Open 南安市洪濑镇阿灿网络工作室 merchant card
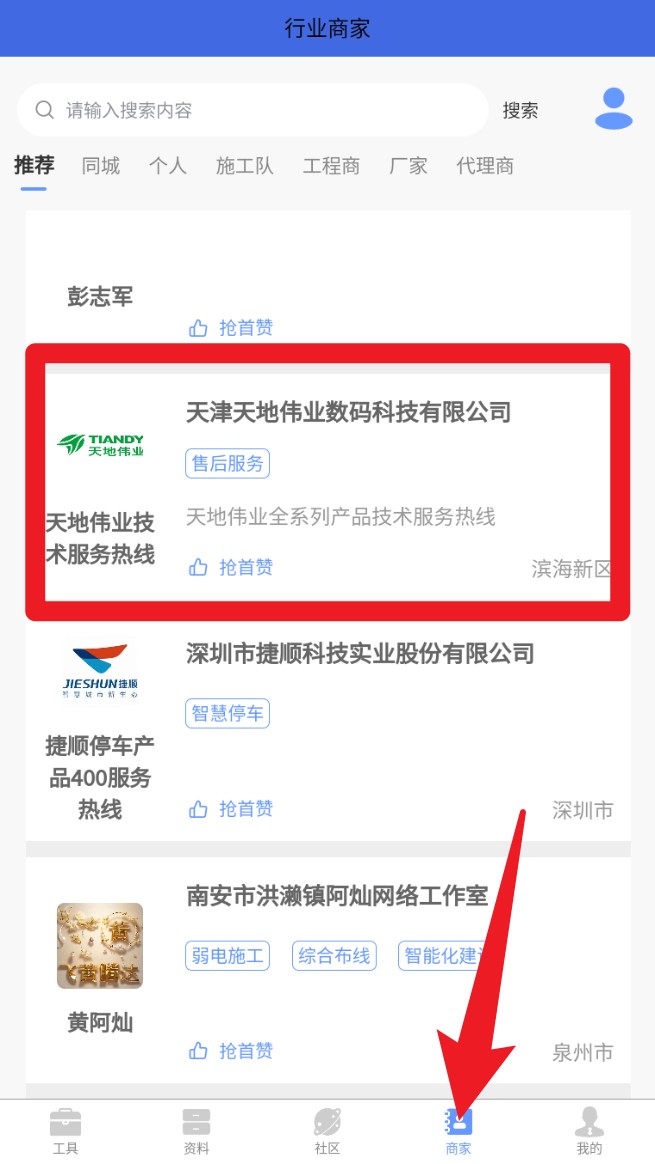The image size is (655, 1164). pos(337,895)
